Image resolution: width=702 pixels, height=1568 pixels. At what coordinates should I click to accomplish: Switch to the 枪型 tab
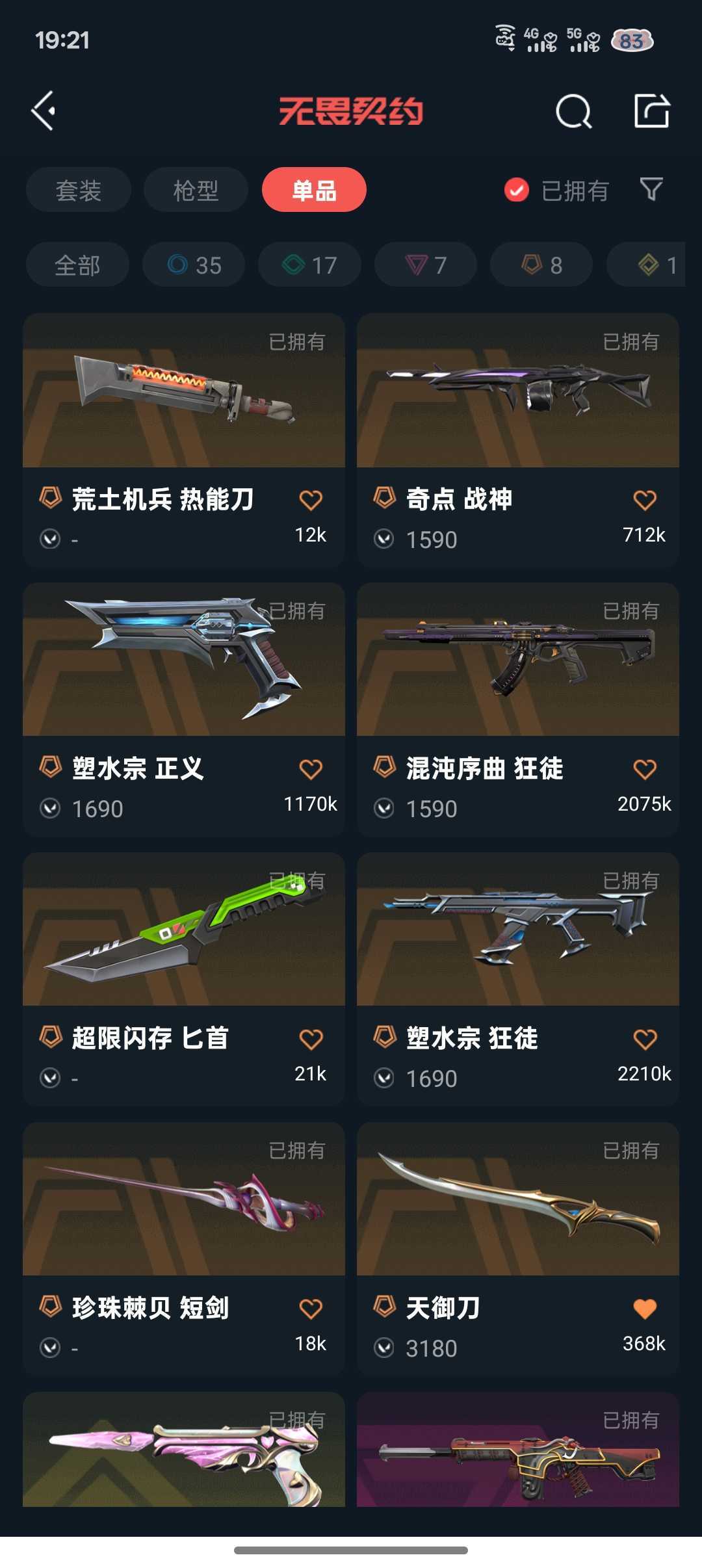[196, 190]
